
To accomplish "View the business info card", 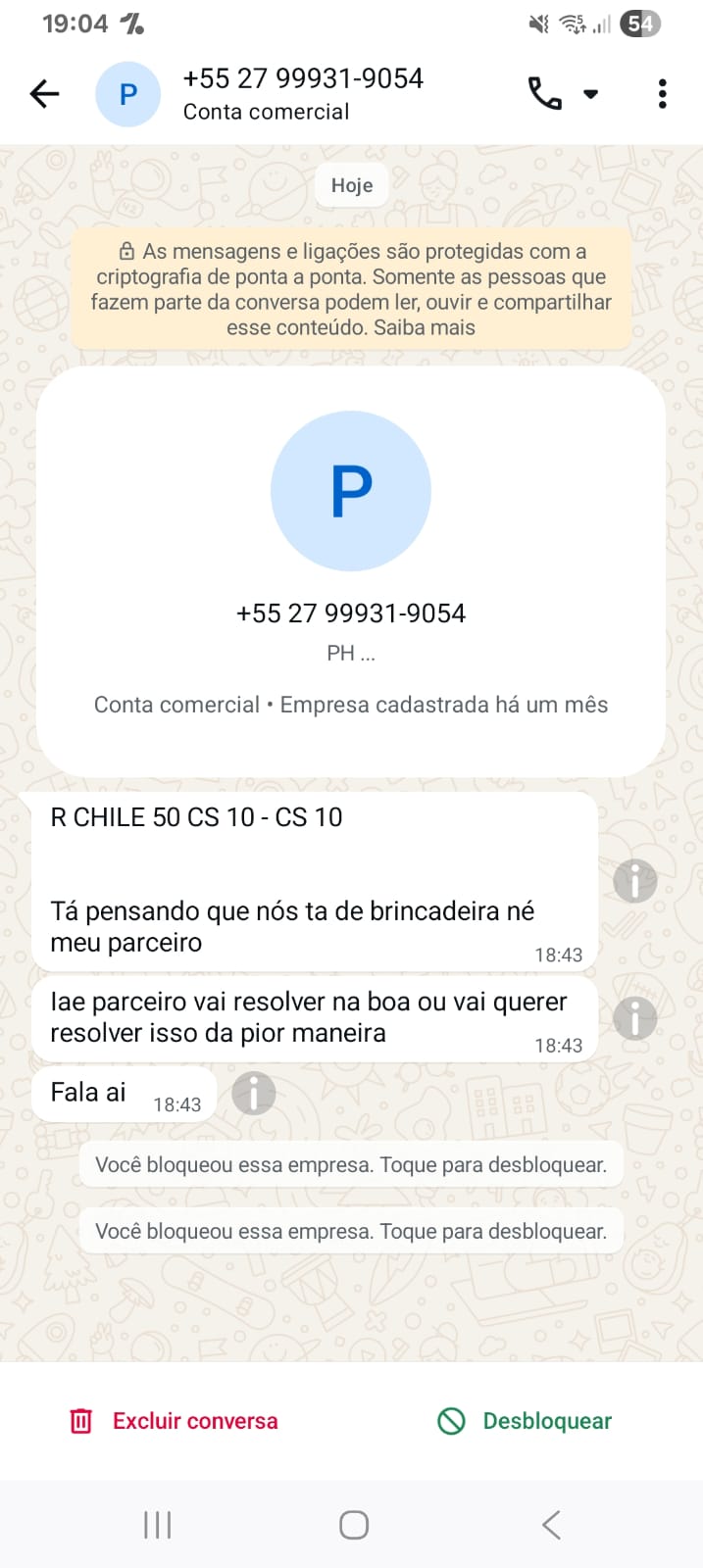I will coord(351,570).
